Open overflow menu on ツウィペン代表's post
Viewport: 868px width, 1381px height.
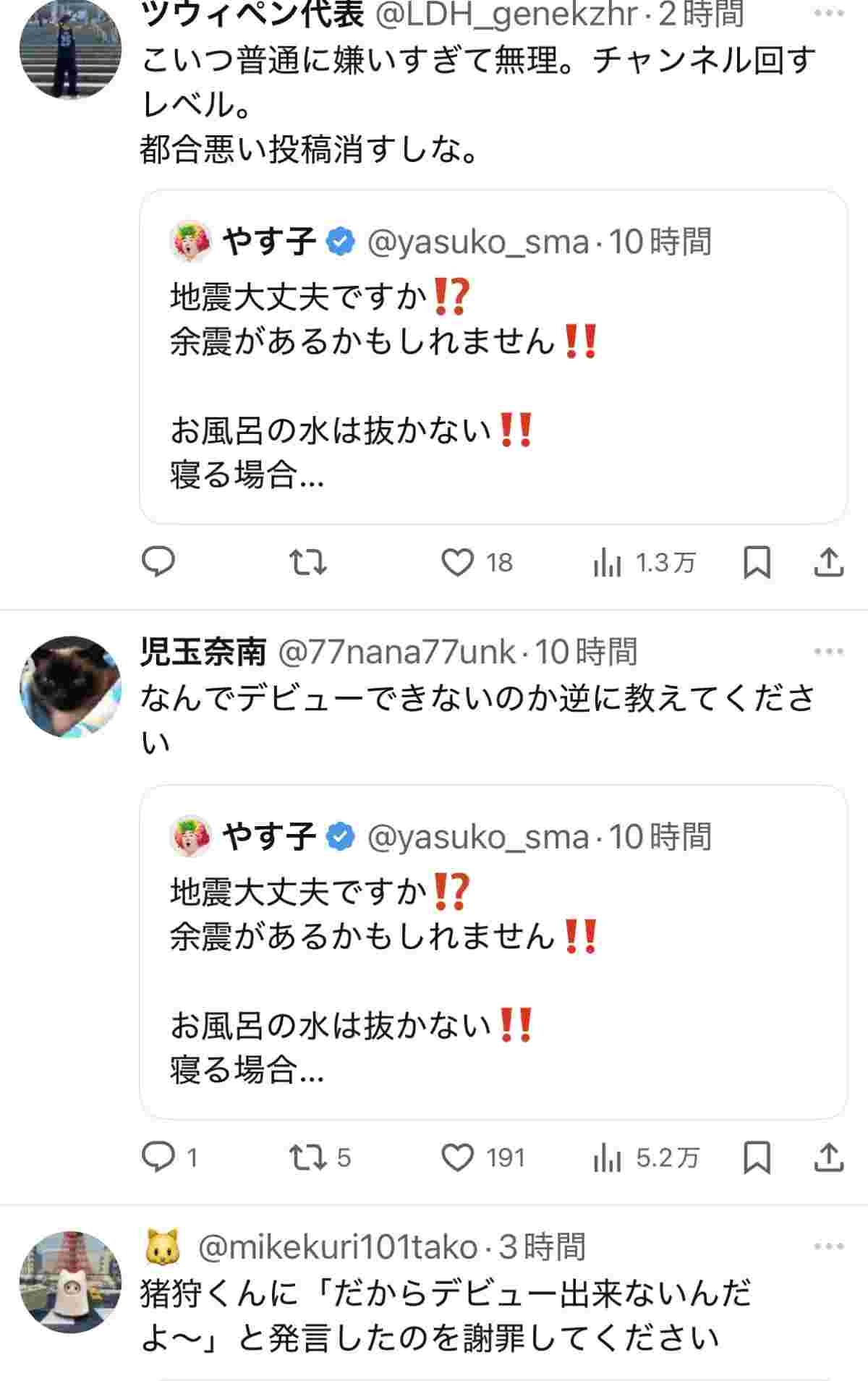[x=828, y=14]
